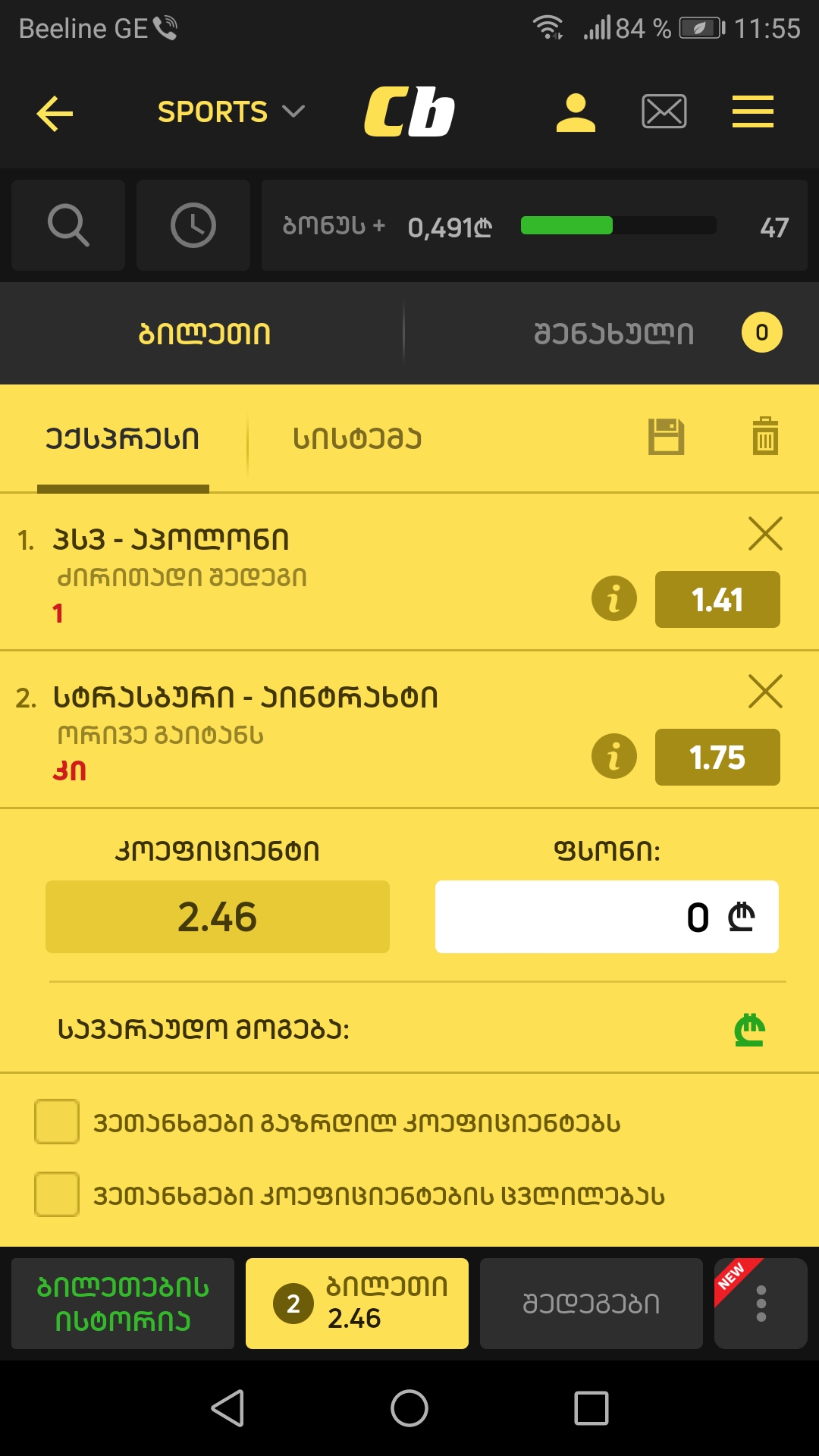
Task: Open the user profile icon
Action: point(575,111)
